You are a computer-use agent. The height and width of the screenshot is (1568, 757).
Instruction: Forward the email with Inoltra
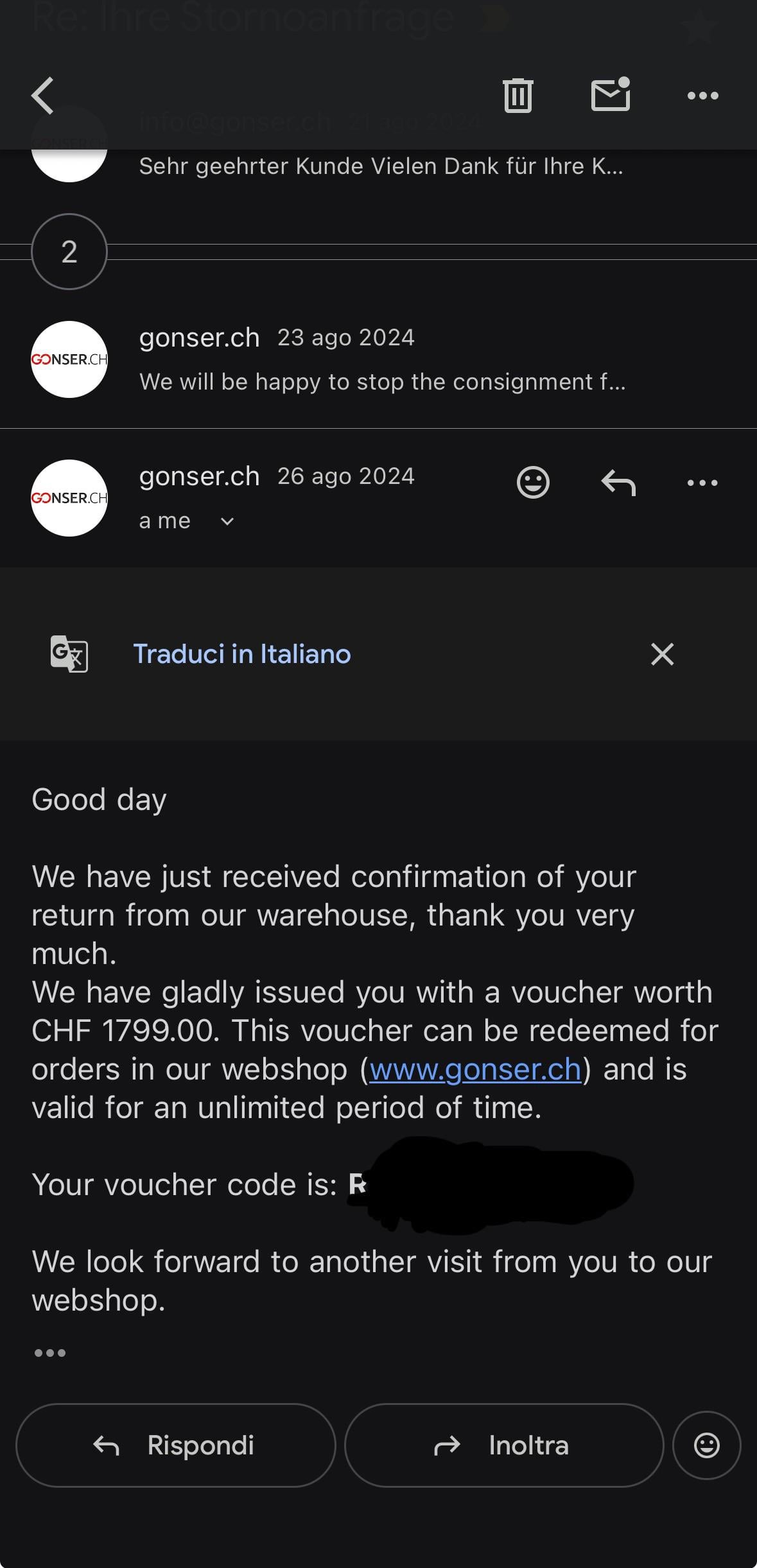point(503,1445)
